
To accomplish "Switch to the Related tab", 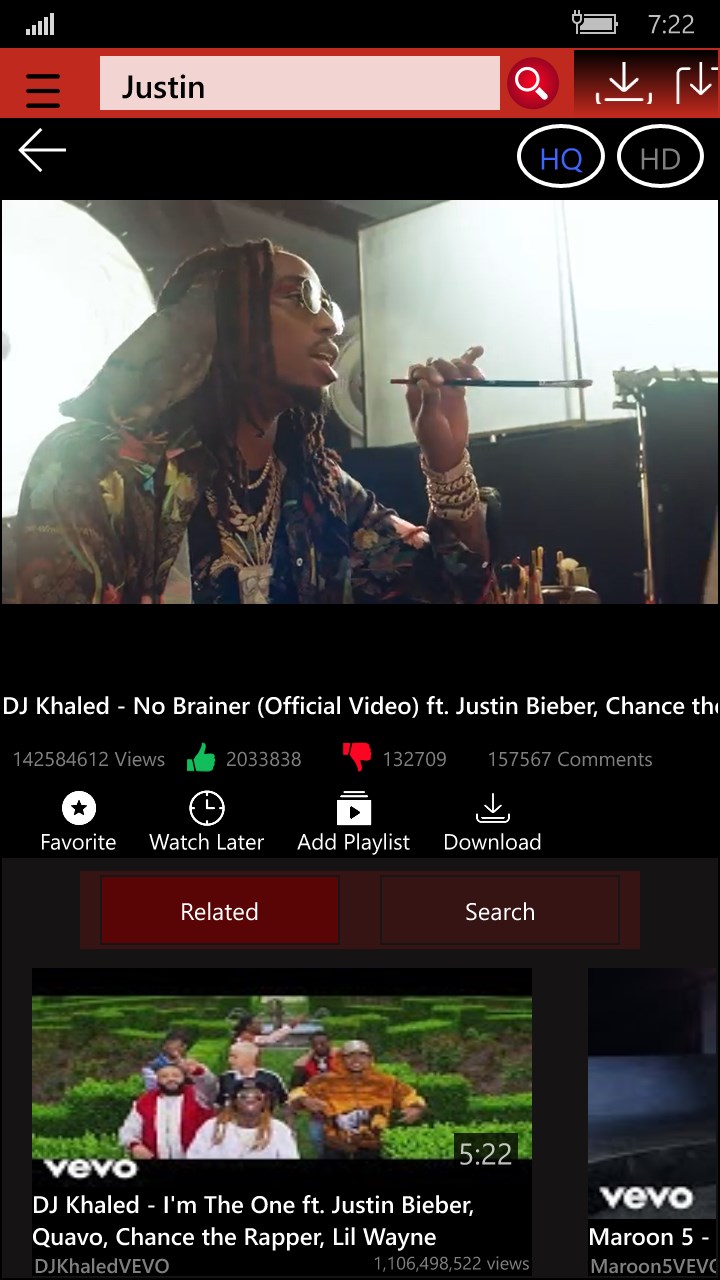I will [220, 911].
